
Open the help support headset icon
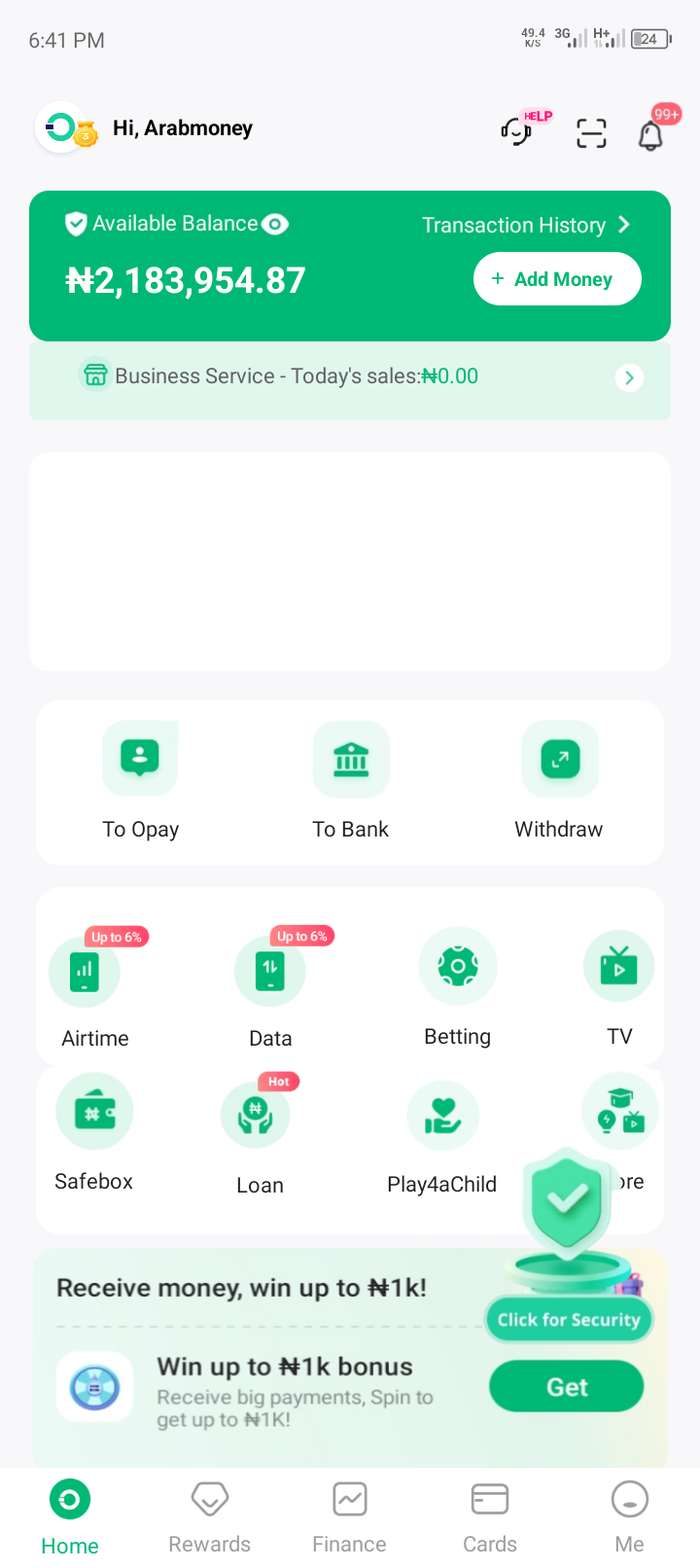point(517,131)
